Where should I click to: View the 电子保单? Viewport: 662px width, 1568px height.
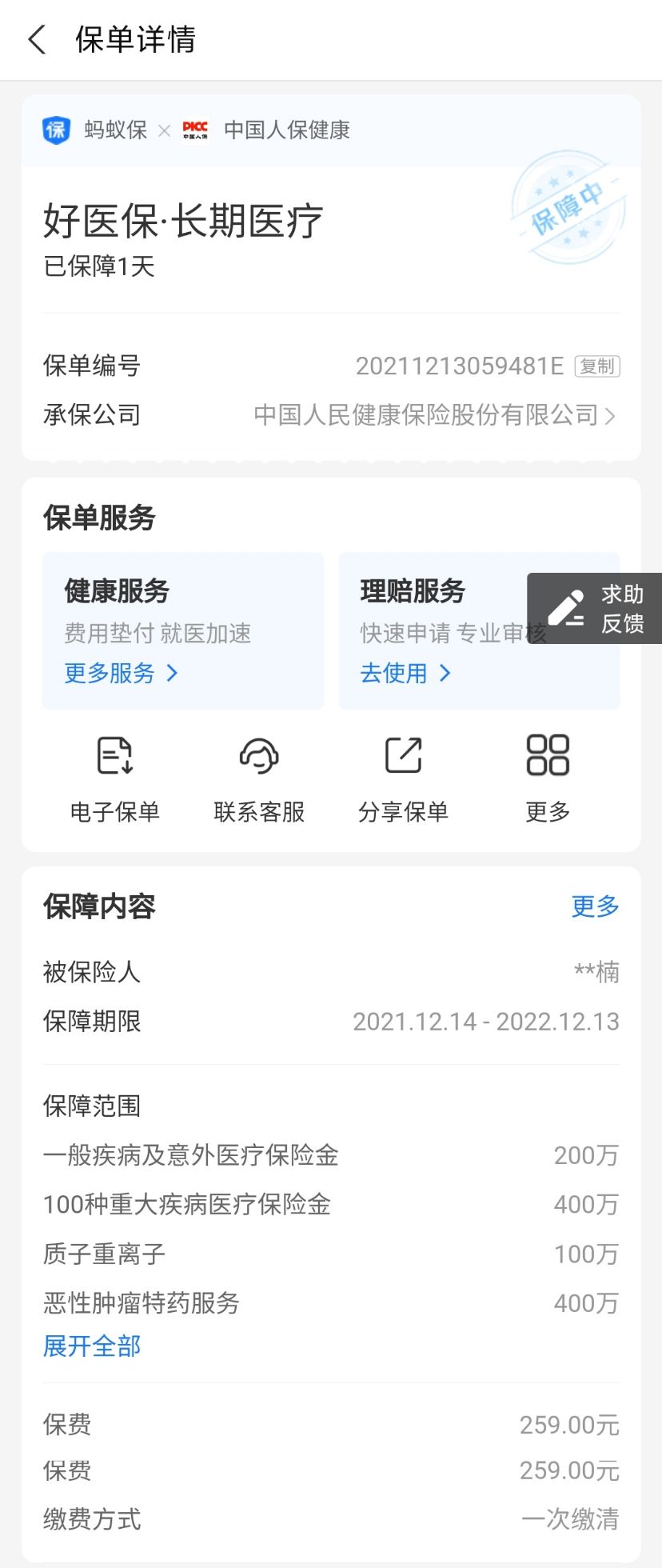pyautogui.click(x=115, y=777)
